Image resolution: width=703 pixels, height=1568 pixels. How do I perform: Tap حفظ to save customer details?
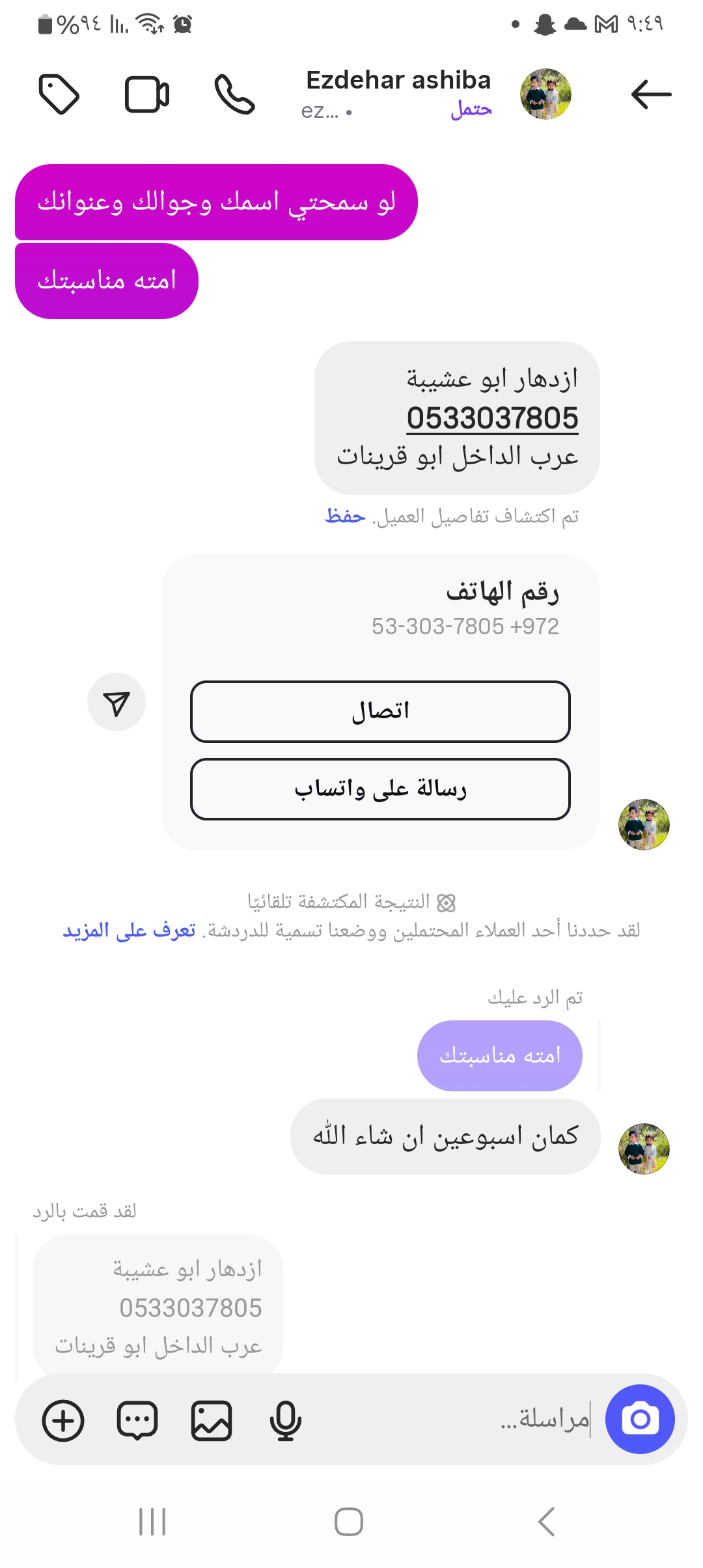click(x=346, y=516)
